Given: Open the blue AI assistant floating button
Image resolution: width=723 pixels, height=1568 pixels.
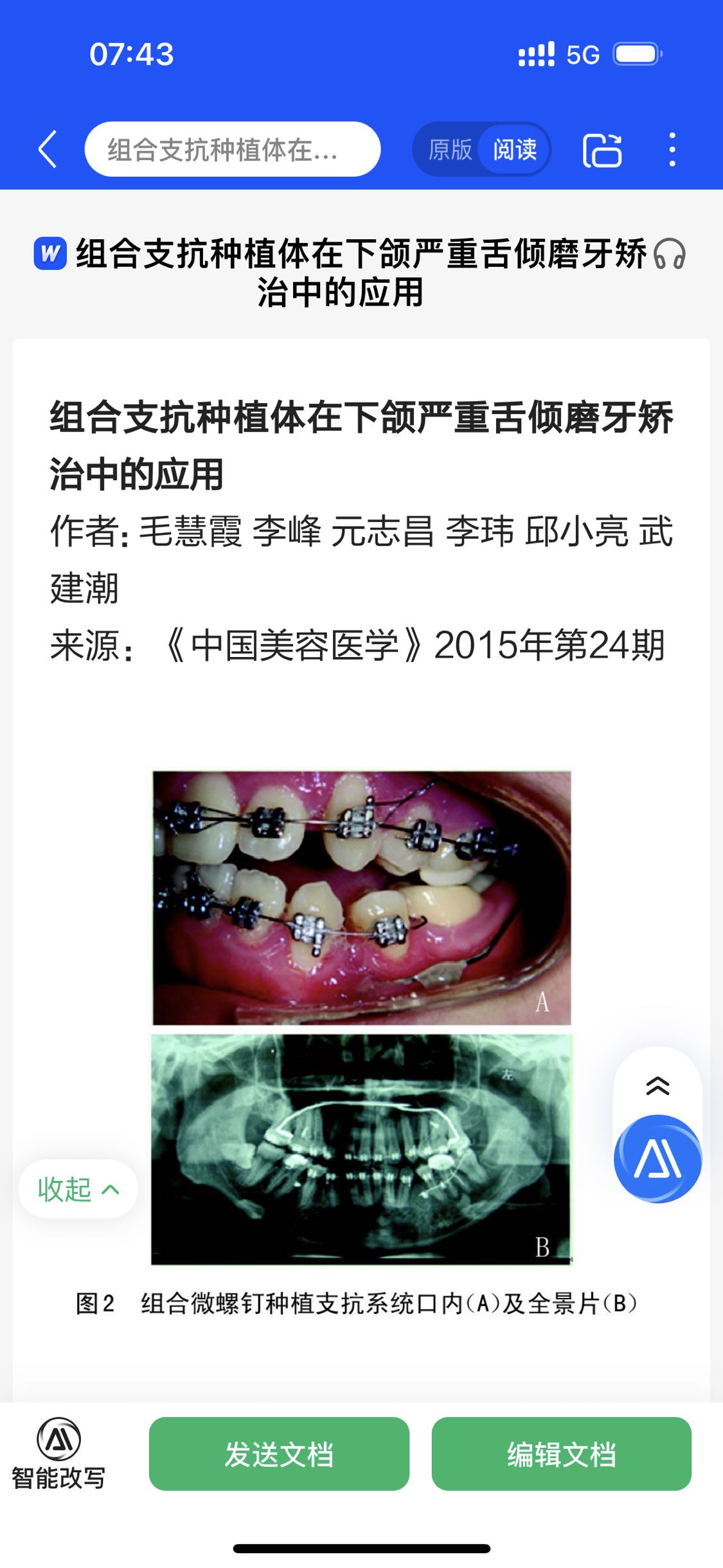Looking at the screenshot, I should tap(657, 1158).
